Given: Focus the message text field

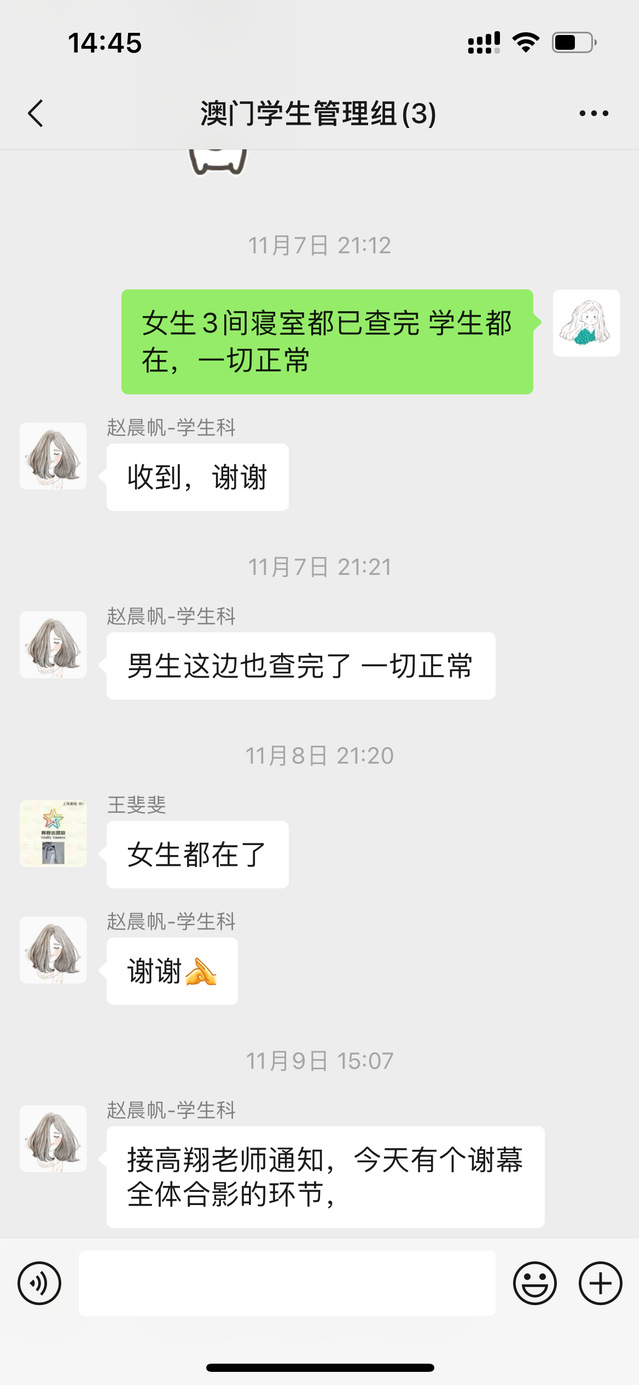Looking at the screenshot, I should tap(287, 1283).
